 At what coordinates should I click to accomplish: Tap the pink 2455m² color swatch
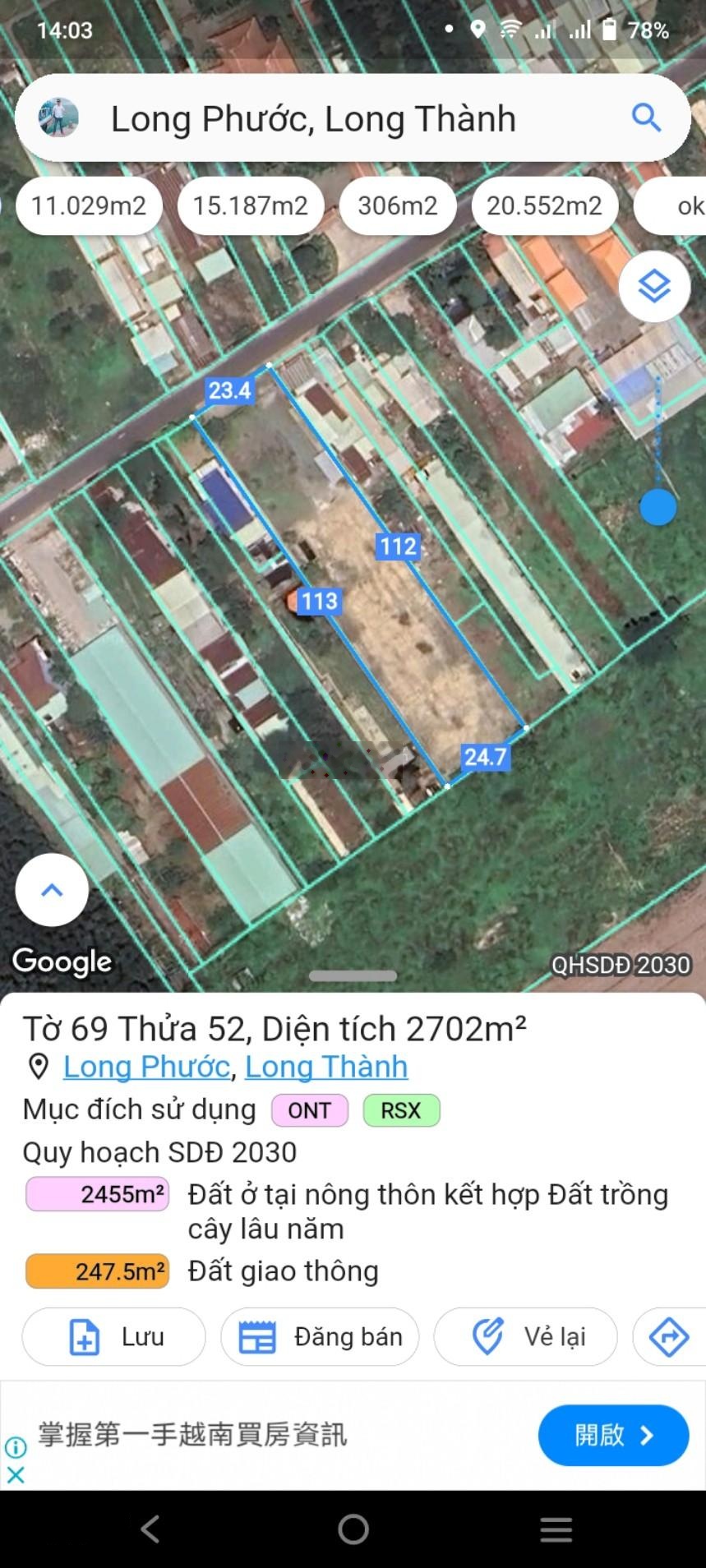click(x=95, y=1193)
